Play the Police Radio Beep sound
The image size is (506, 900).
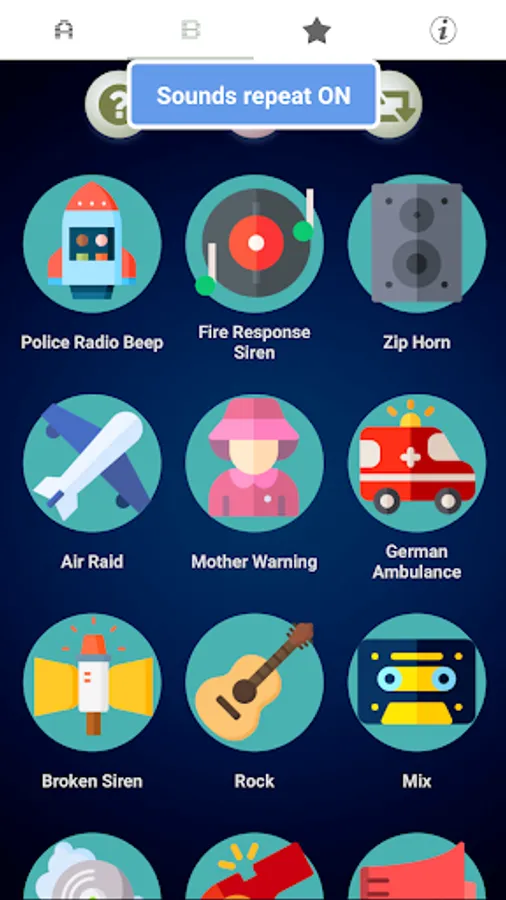(92, 243)
